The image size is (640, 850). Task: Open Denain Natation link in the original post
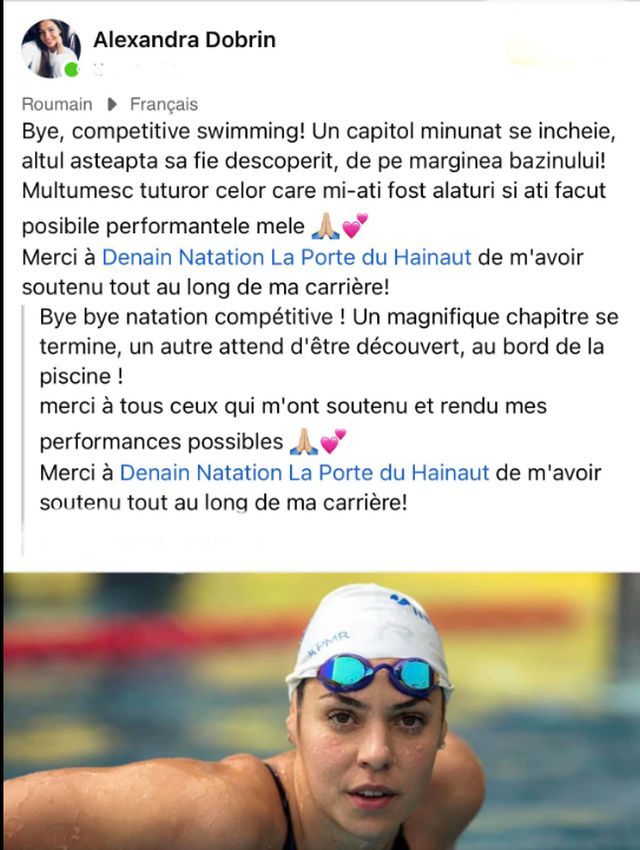287,257
